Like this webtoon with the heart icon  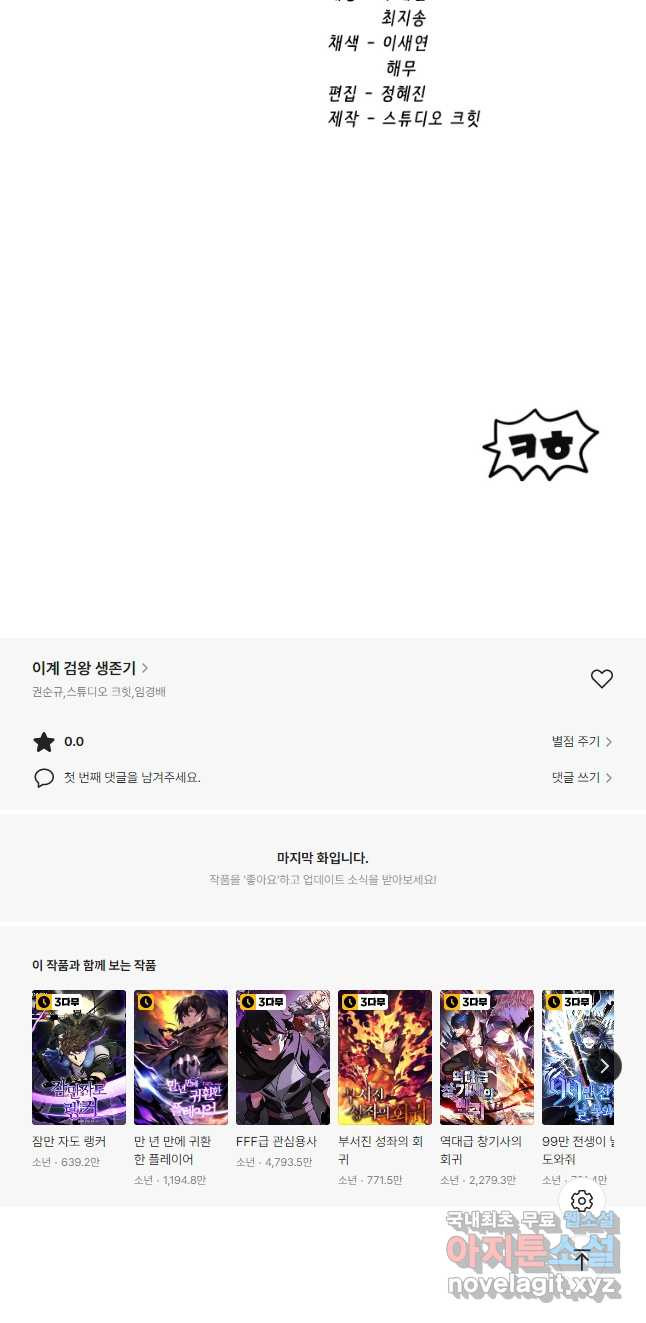601,679
